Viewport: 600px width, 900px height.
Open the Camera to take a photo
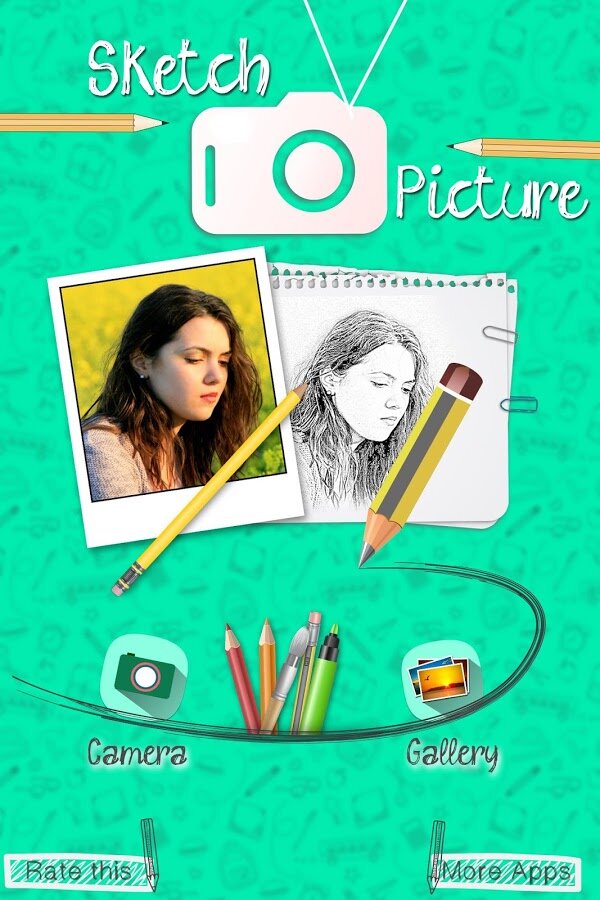(146, 675)
